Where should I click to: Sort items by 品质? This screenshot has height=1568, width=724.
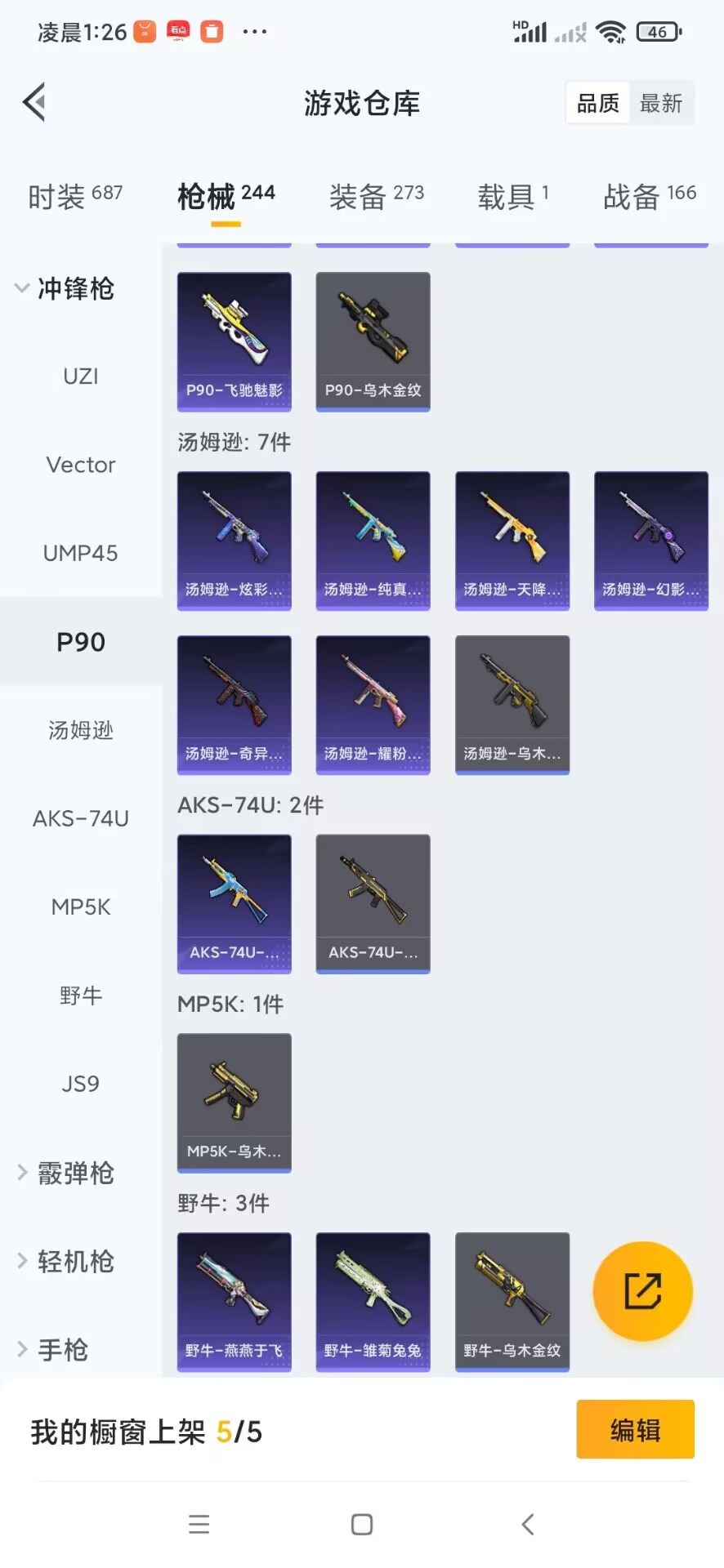597,104
